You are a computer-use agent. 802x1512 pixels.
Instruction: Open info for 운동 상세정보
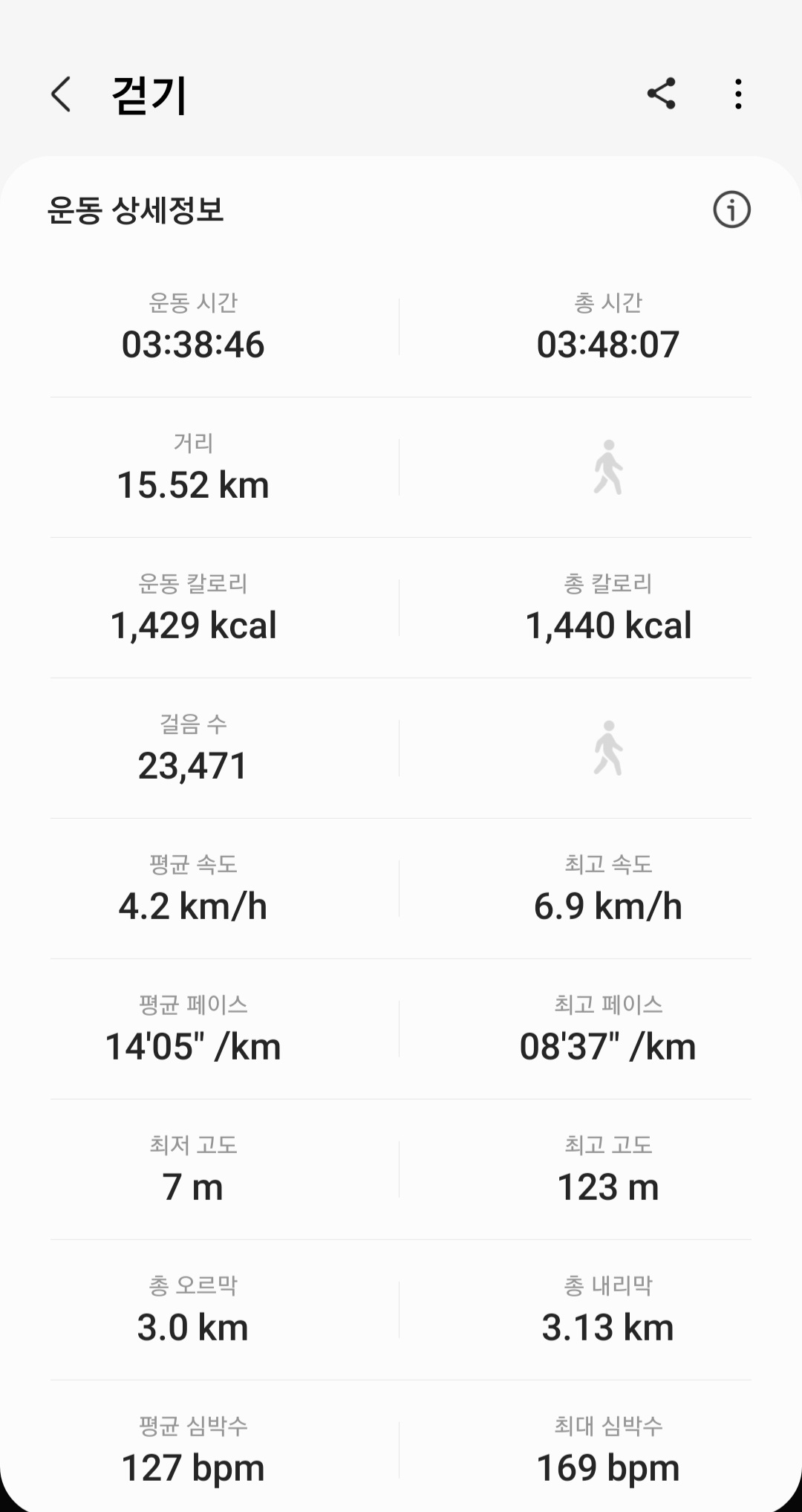coord(731,210)
